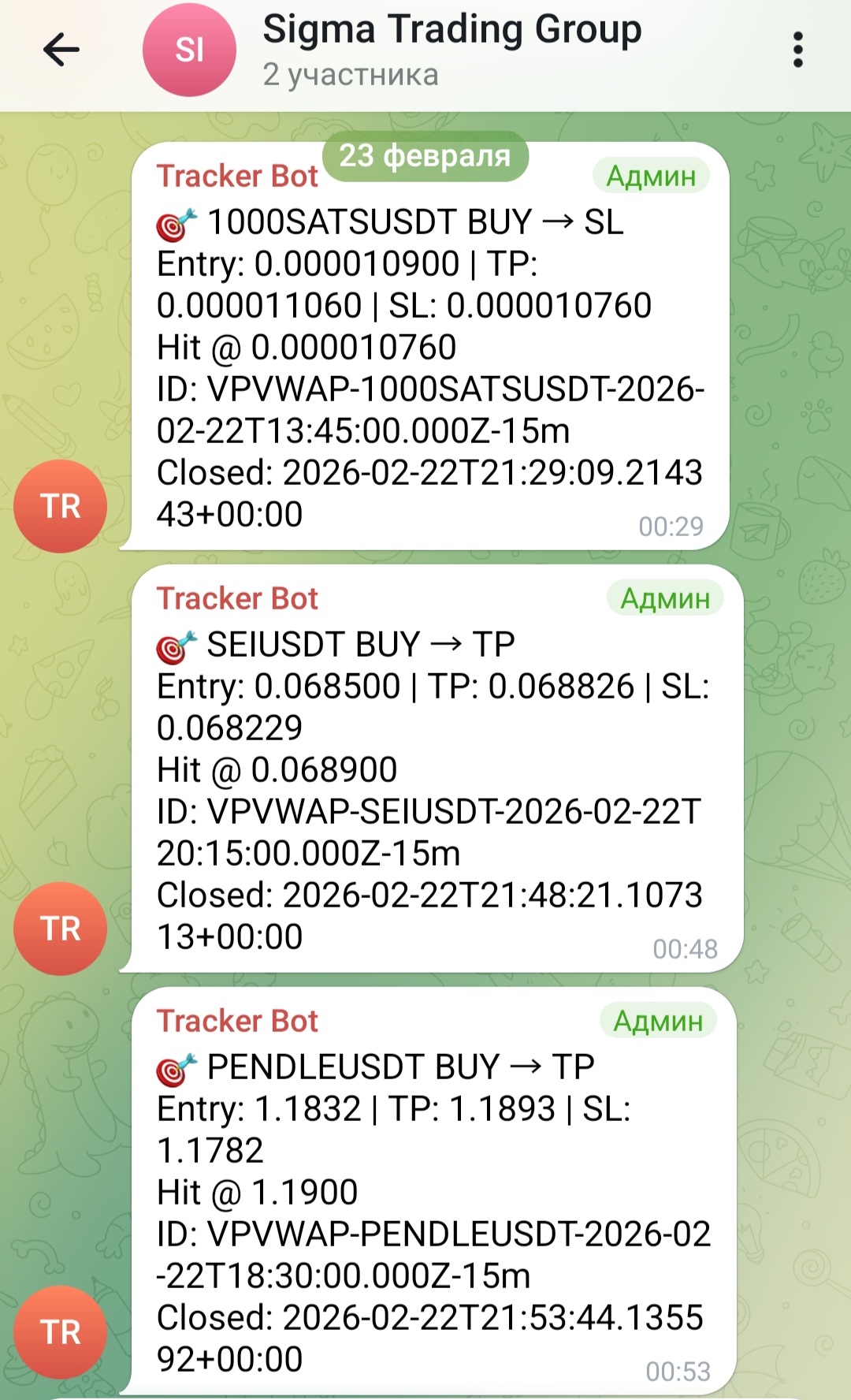
Task: Tap Tracker Bot name above PENDLEUSDT message
Action: (x=236, y=1022)
